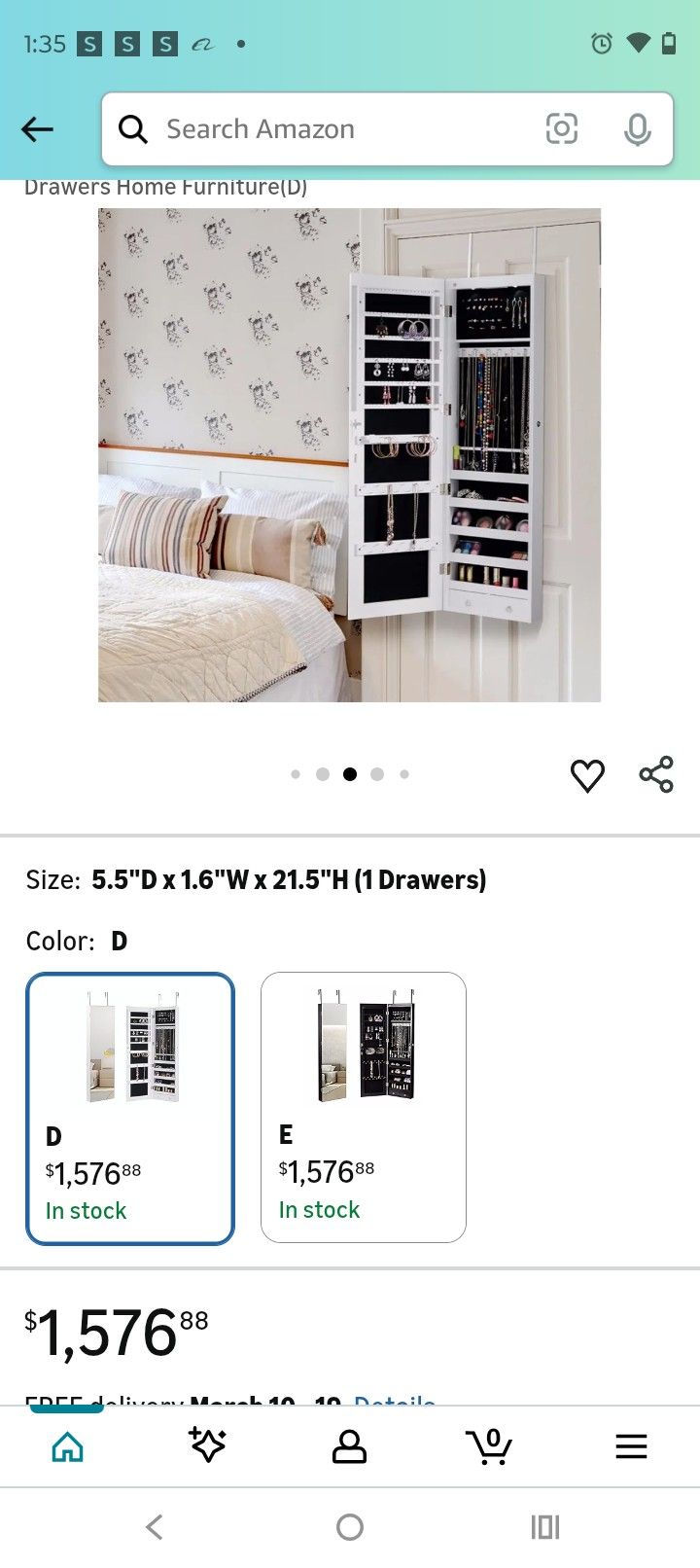Start voice search with microphone
The height and width of the screenshot is (1568, 700).
(637, 129)
